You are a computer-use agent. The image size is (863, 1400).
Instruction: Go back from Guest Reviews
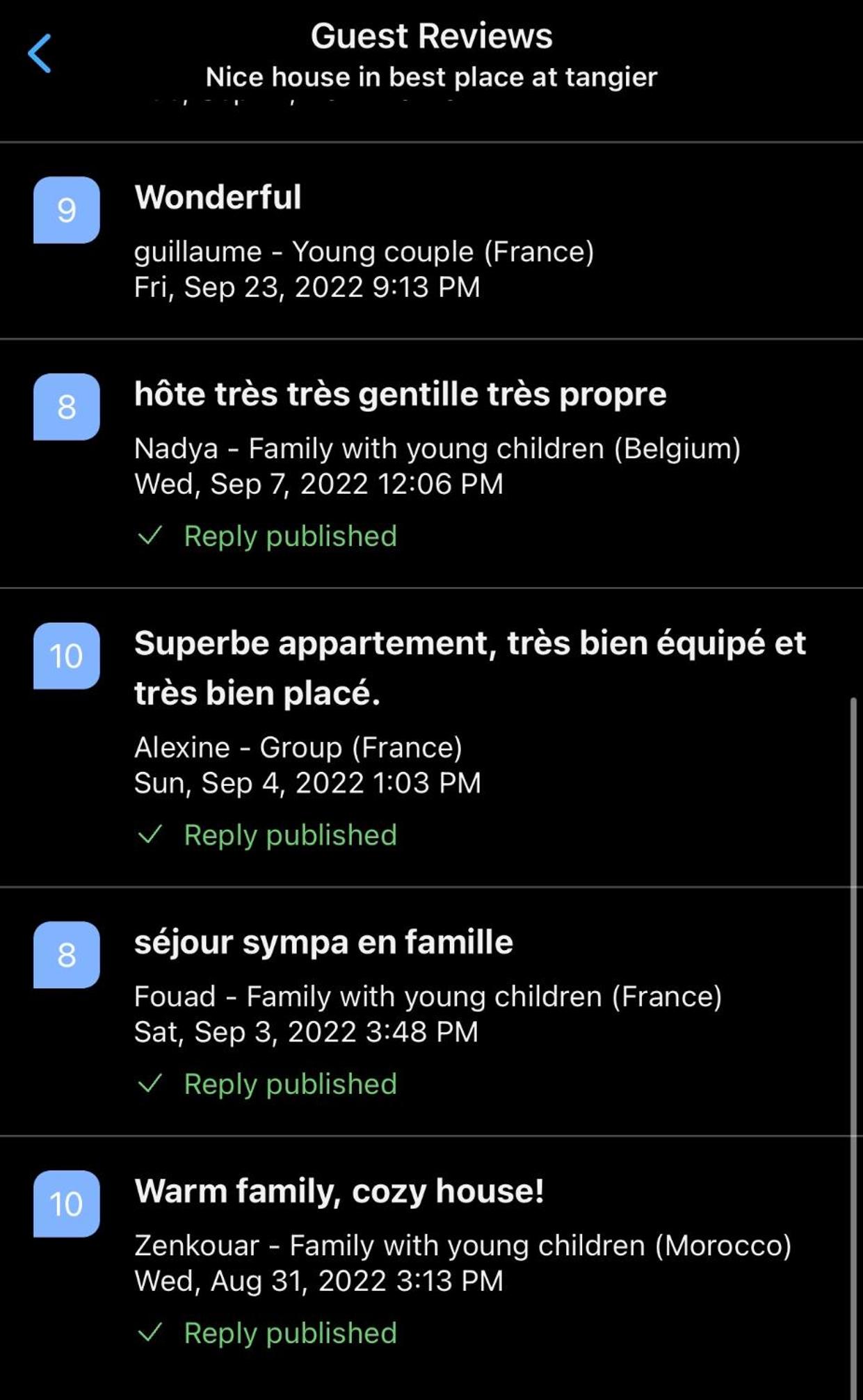tap(40, 54)
